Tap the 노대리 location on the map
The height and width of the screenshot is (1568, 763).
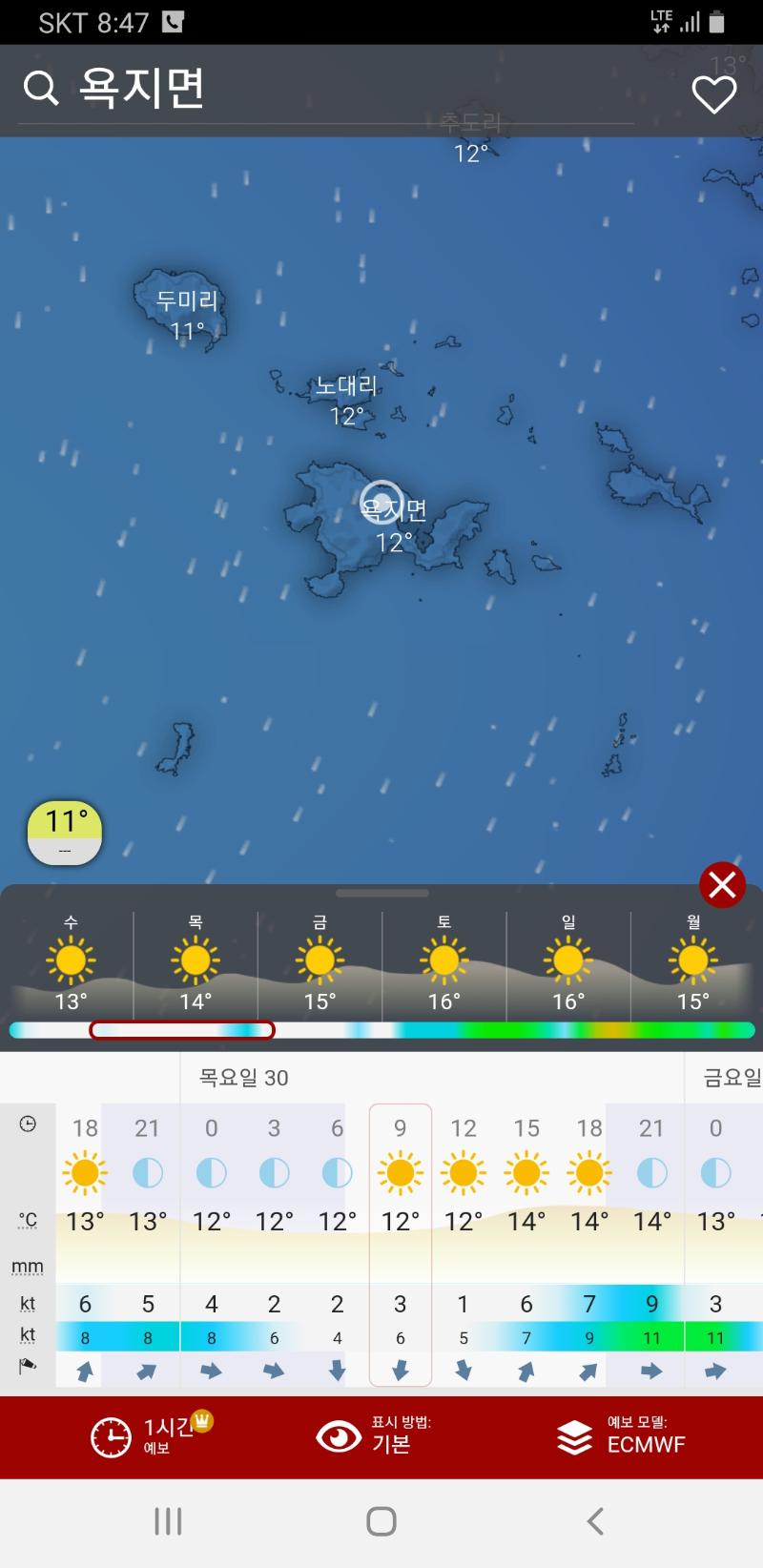tap(347, 399)
